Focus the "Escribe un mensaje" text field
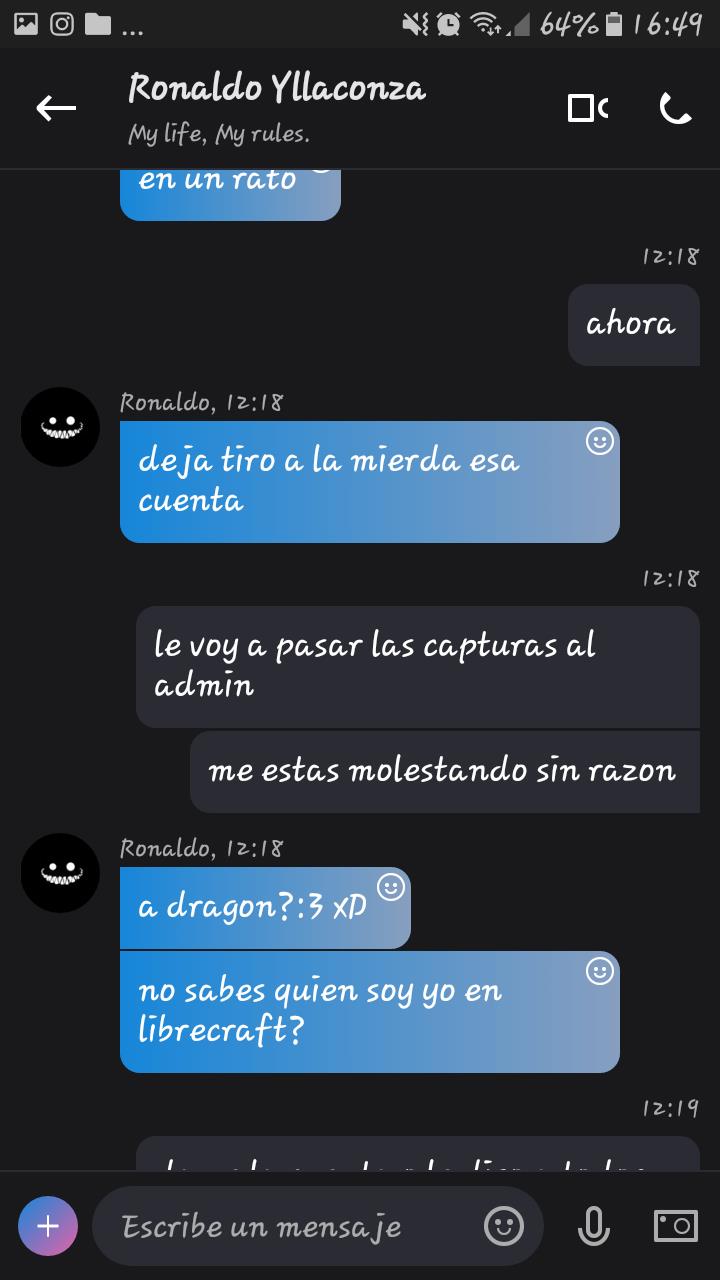Viewport: 720px width, 1280px height. [290, 1226]
